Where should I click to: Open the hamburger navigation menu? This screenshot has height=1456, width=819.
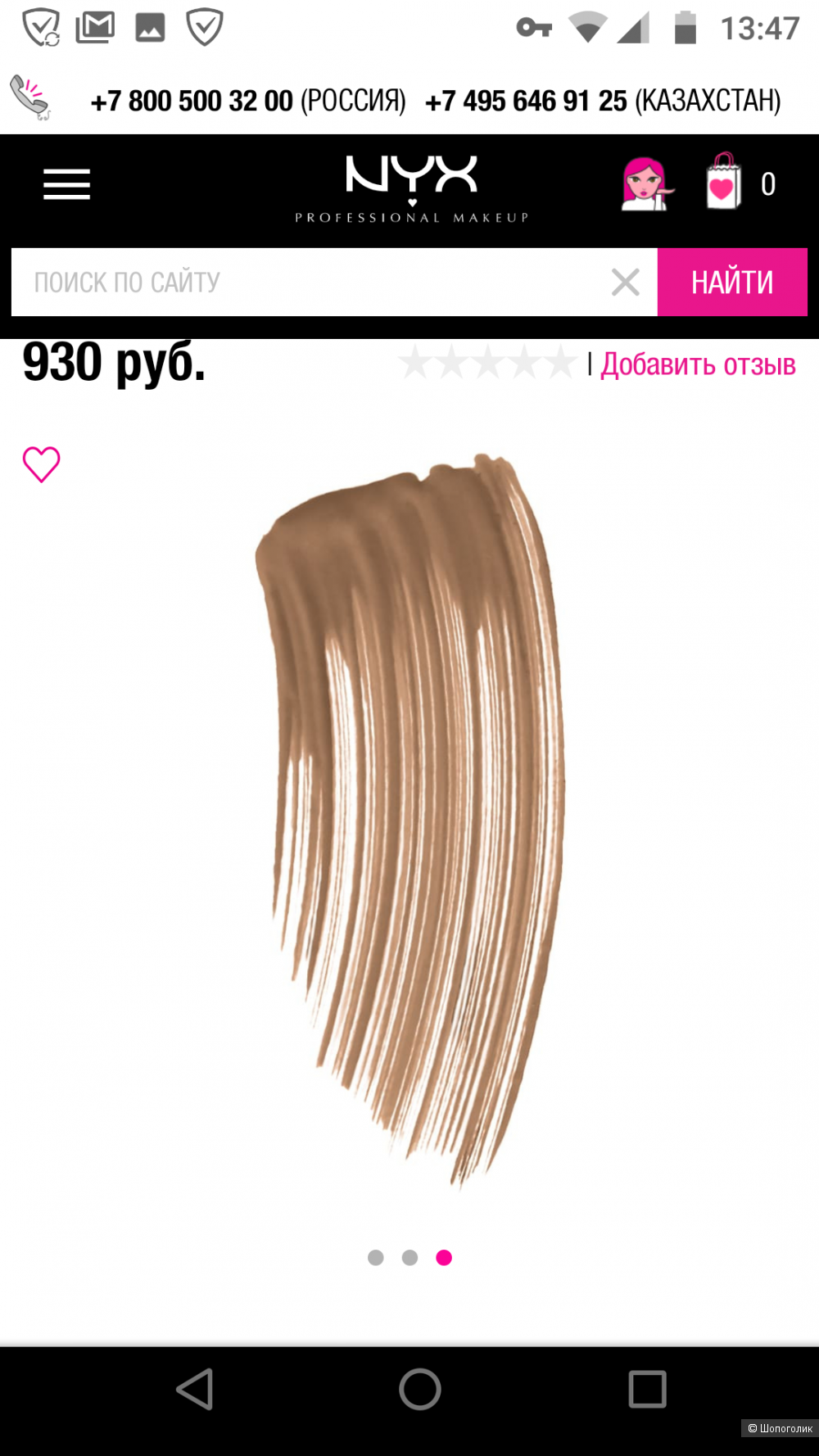coord(66,185)
